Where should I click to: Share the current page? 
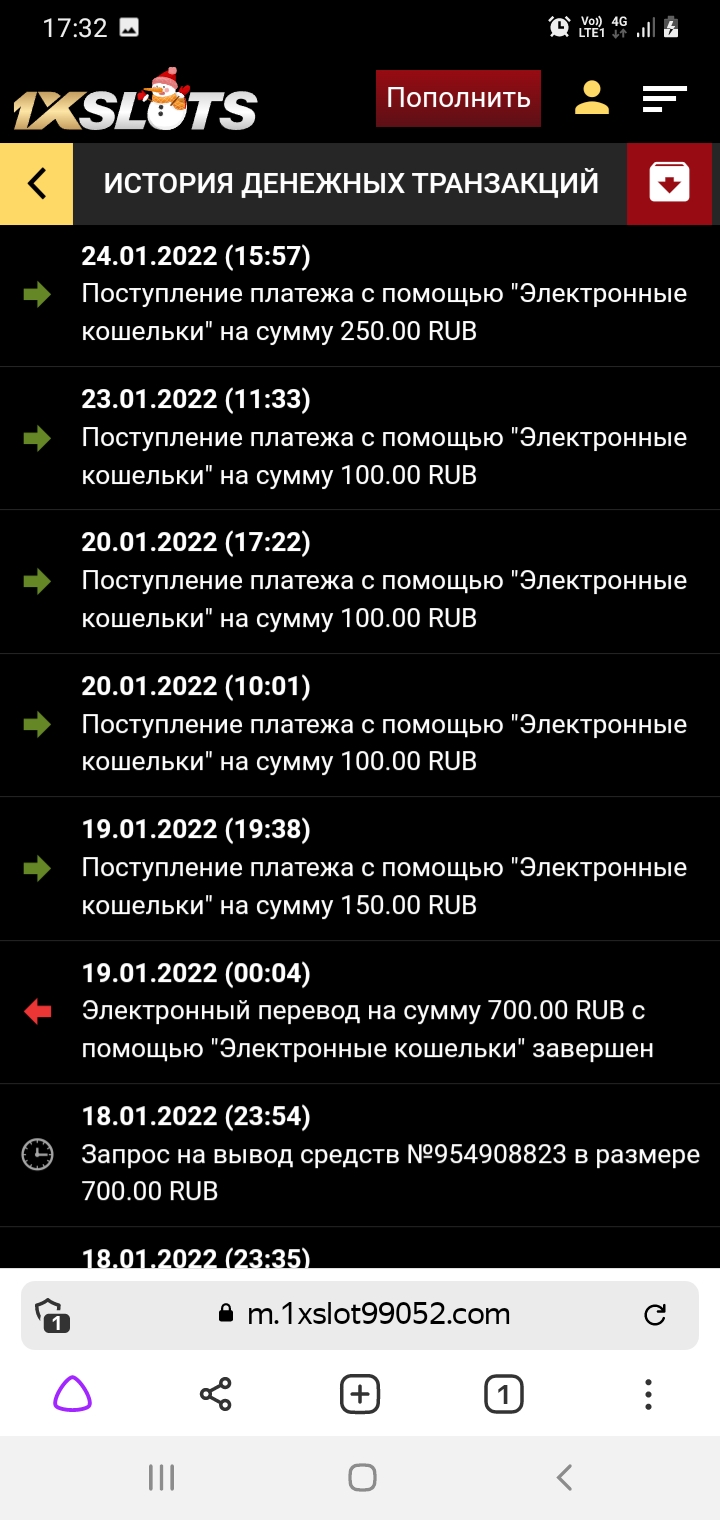tap(216, 1394)
